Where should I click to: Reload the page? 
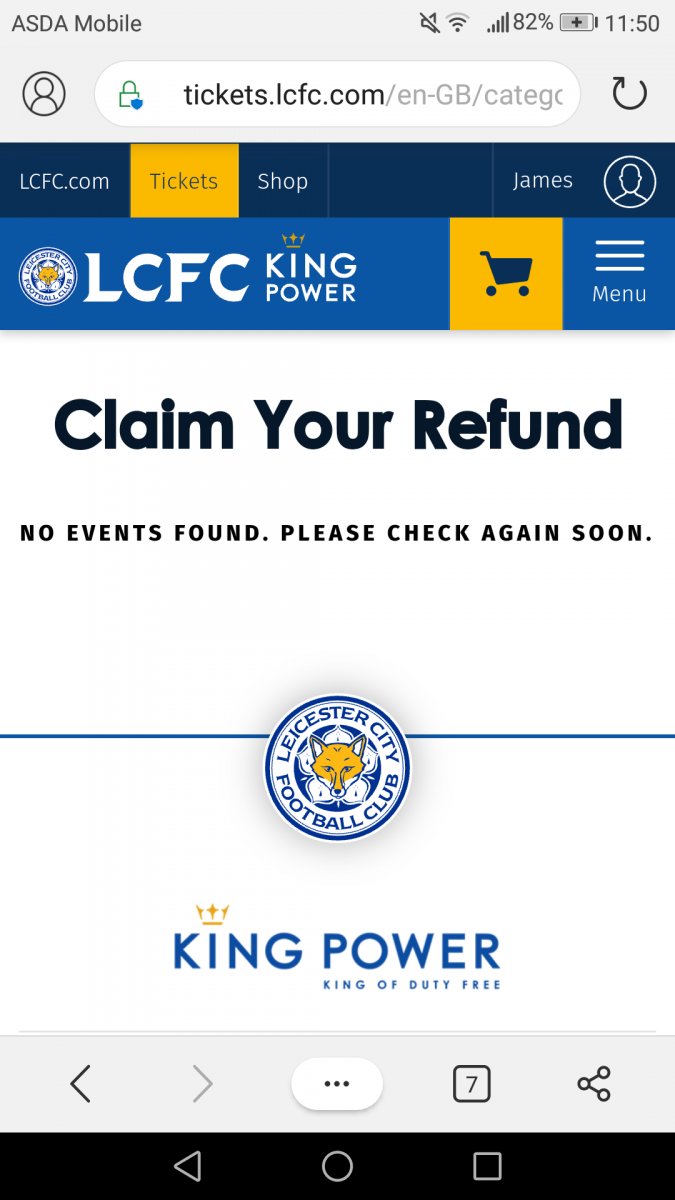(x=629, y=94)
